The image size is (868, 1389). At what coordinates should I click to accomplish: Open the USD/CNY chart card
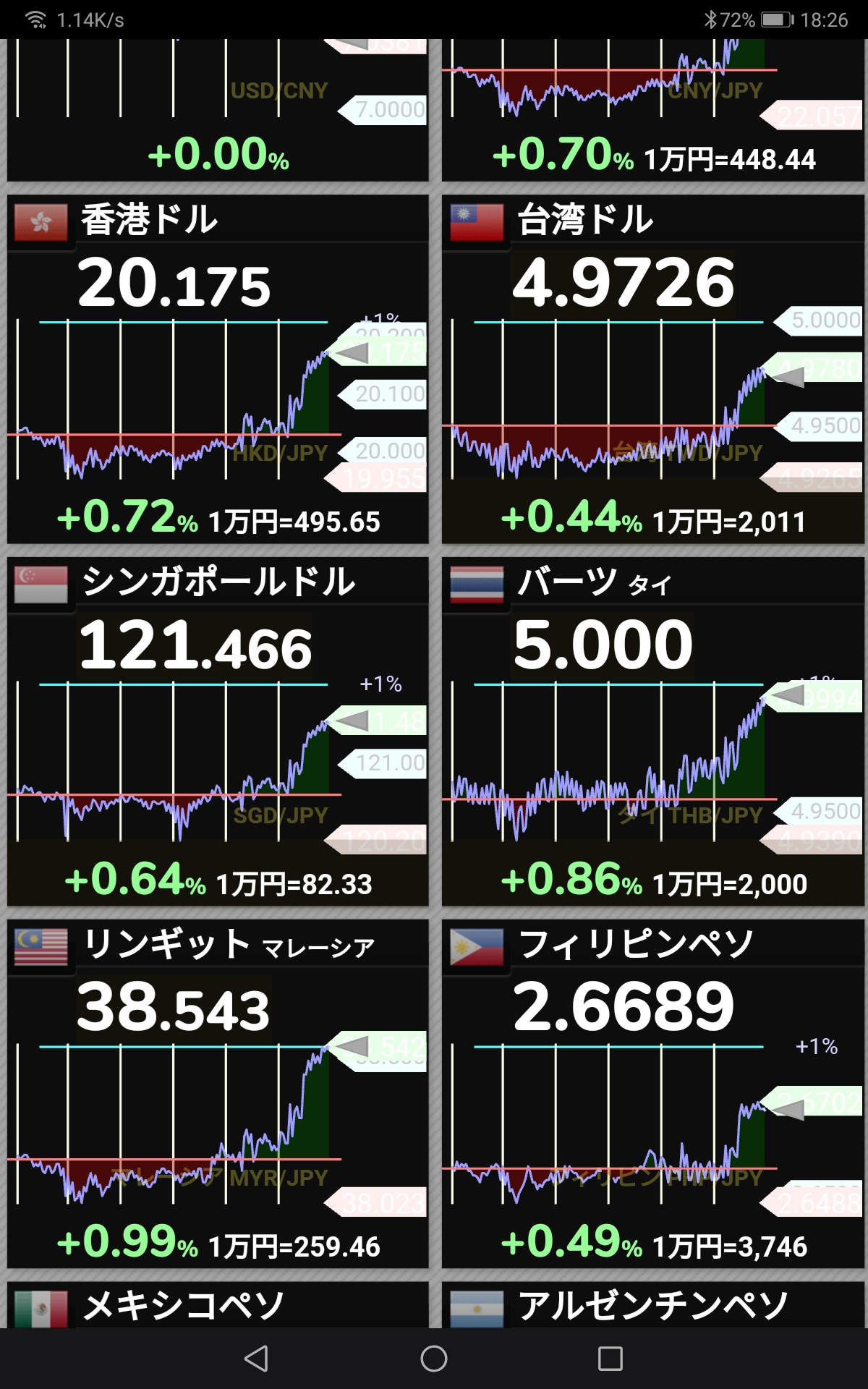click(218, 110)
